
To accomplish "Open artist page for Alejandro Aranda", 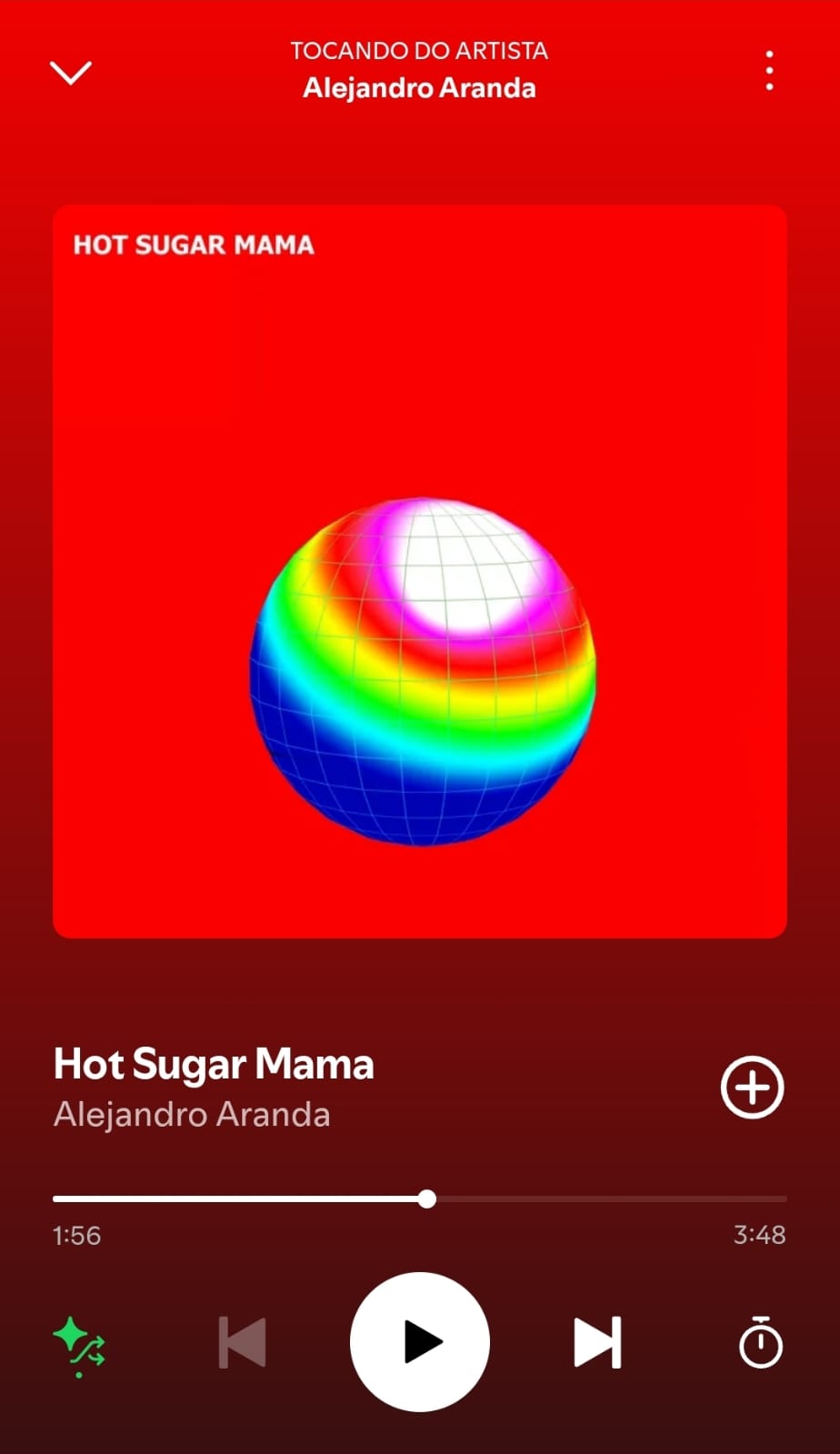I will click(x=419, y=87).
